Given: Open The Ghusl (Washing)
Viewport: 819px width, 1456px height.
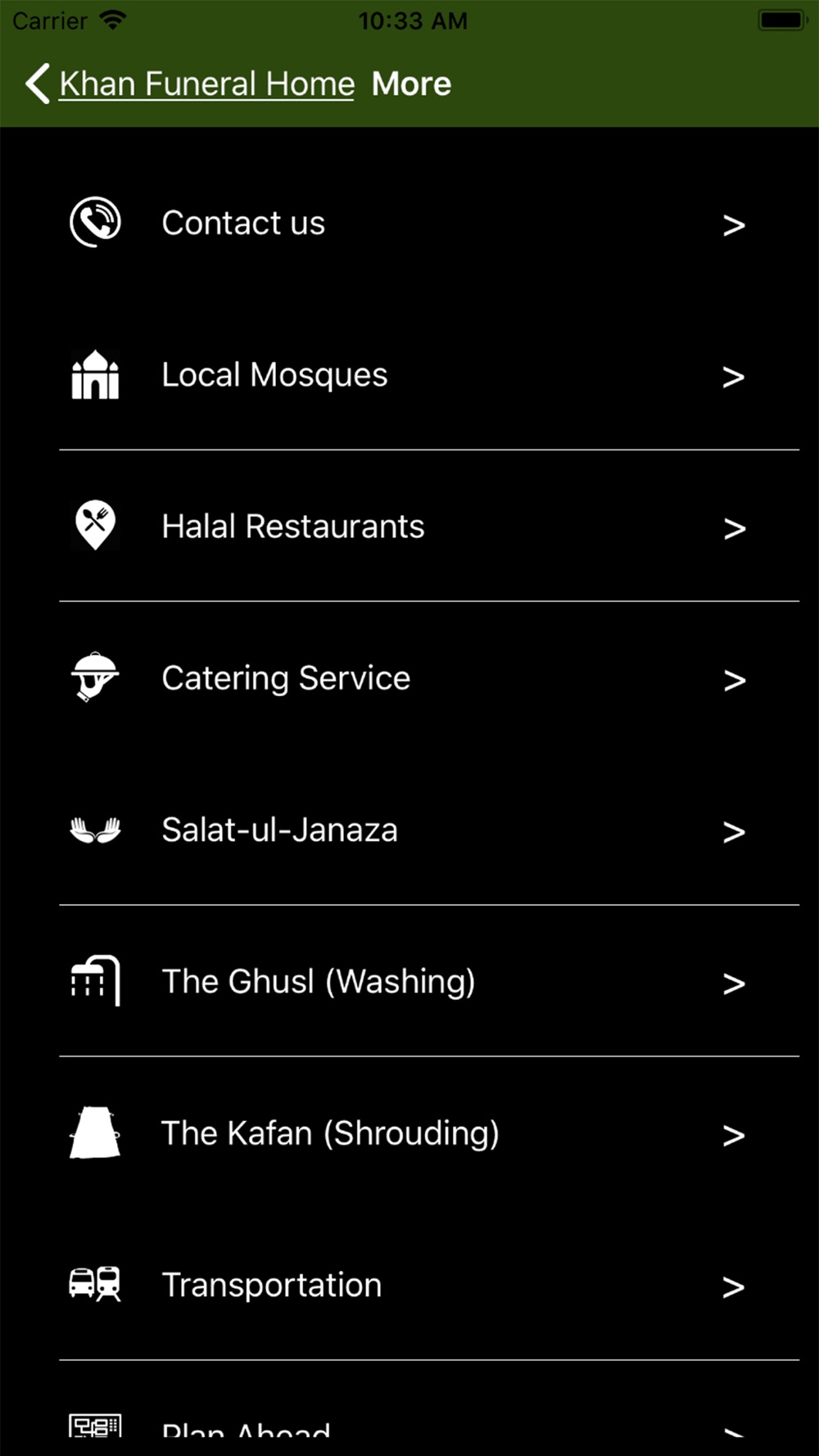Looking at the screenshot, I should [409, 981].
